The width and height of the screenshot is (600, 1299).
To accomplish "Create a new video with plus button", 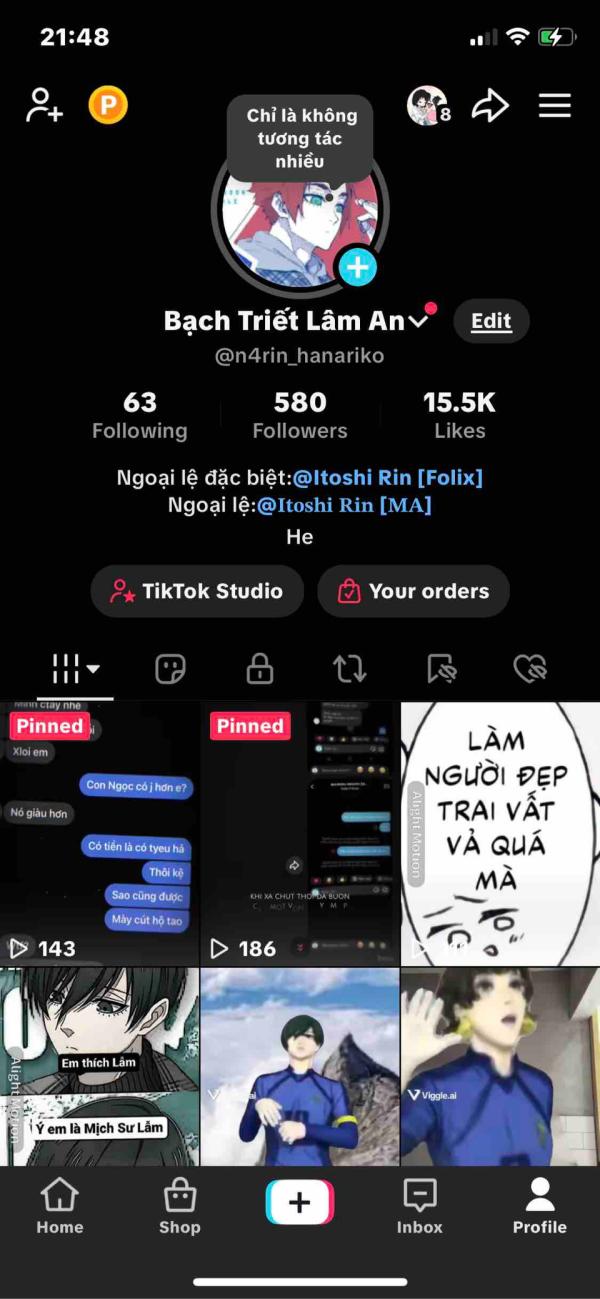I will 300,1202.
